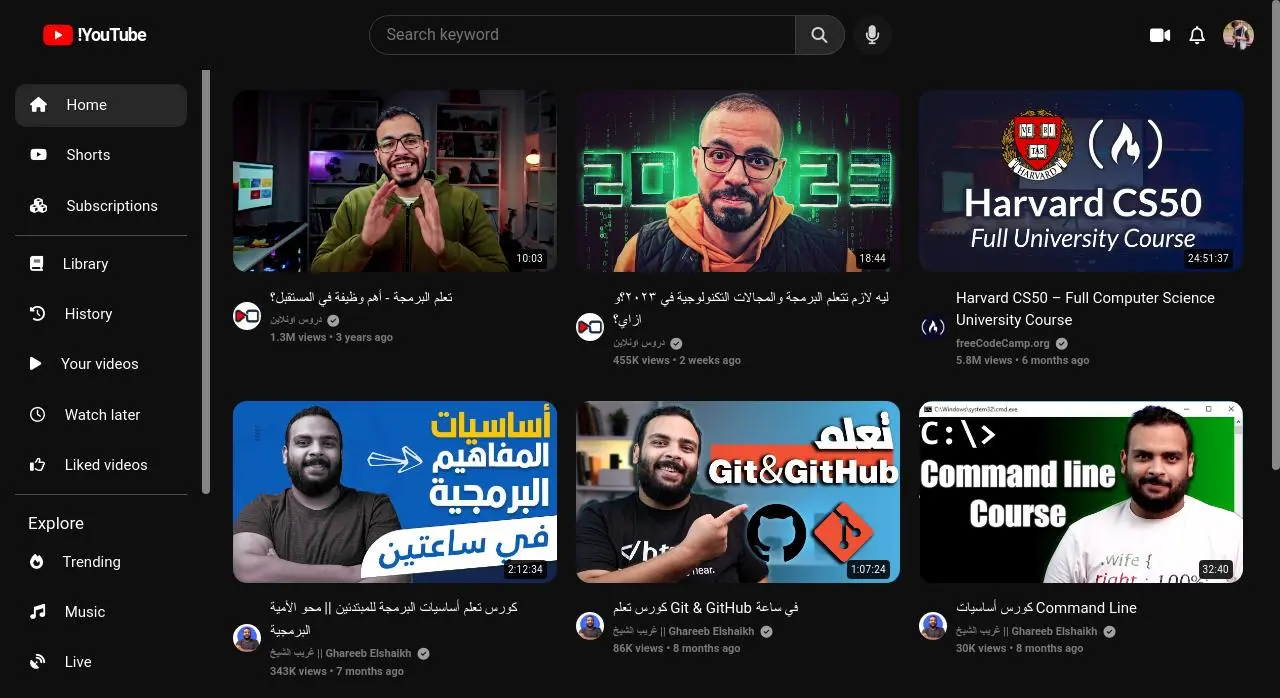Play the Git&GitHub video thumbnail
Screen dimensions: 1280x698
tap(737, 492)
